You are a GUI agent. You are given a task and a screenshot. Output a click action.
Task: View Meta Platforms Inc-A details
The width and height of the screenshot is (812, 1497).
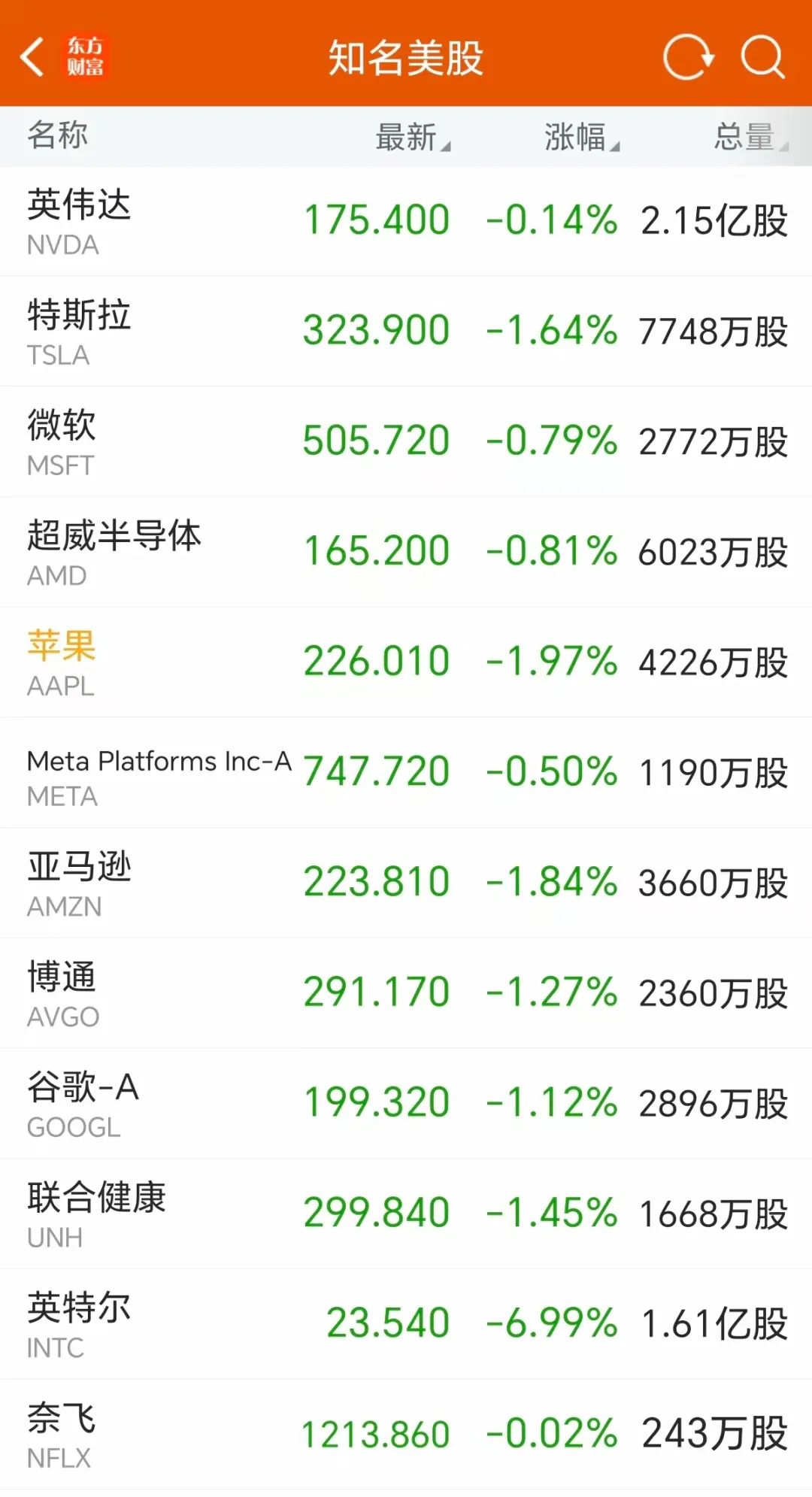(x=406, y=773)
